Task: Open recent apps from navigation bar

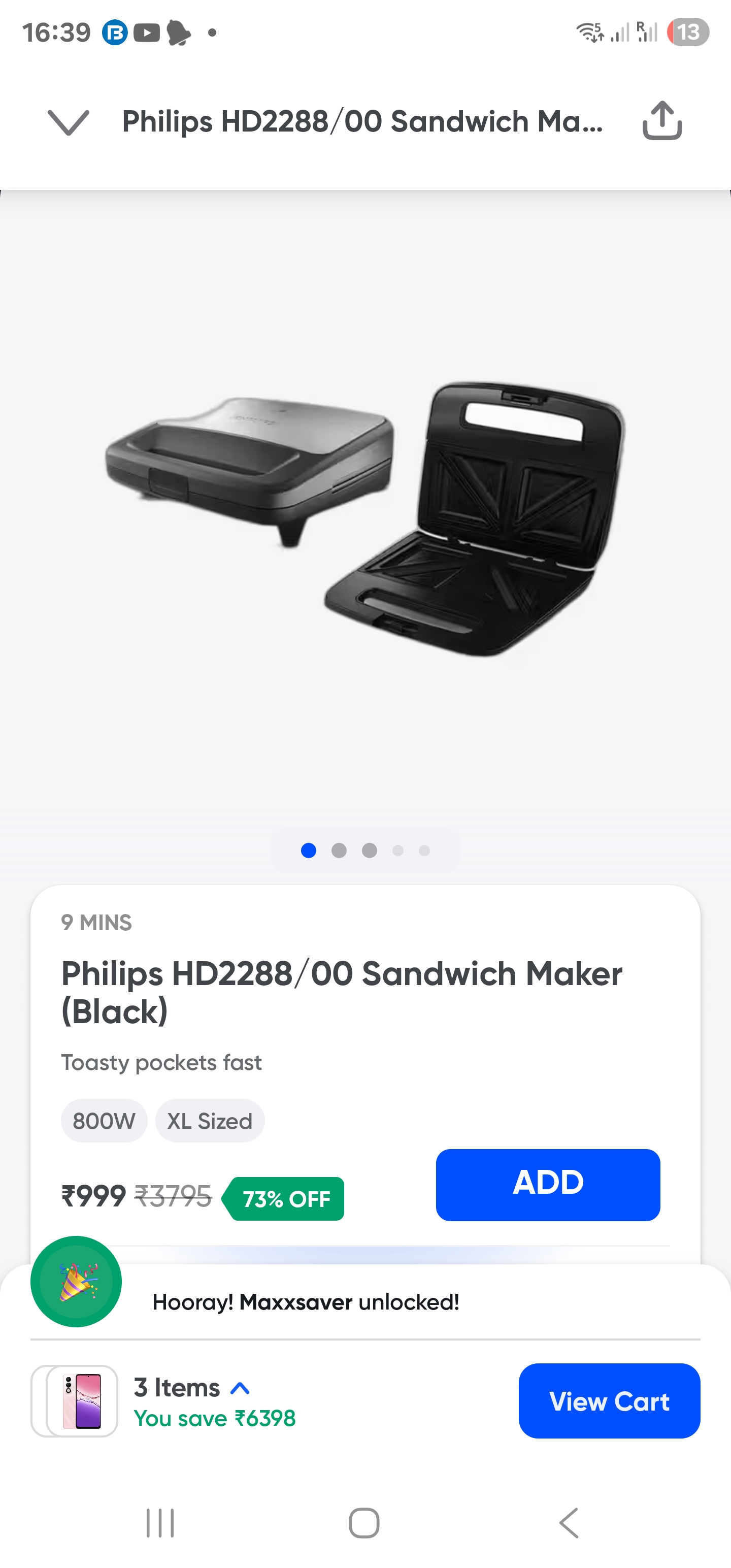Action: click(160, 1523)
